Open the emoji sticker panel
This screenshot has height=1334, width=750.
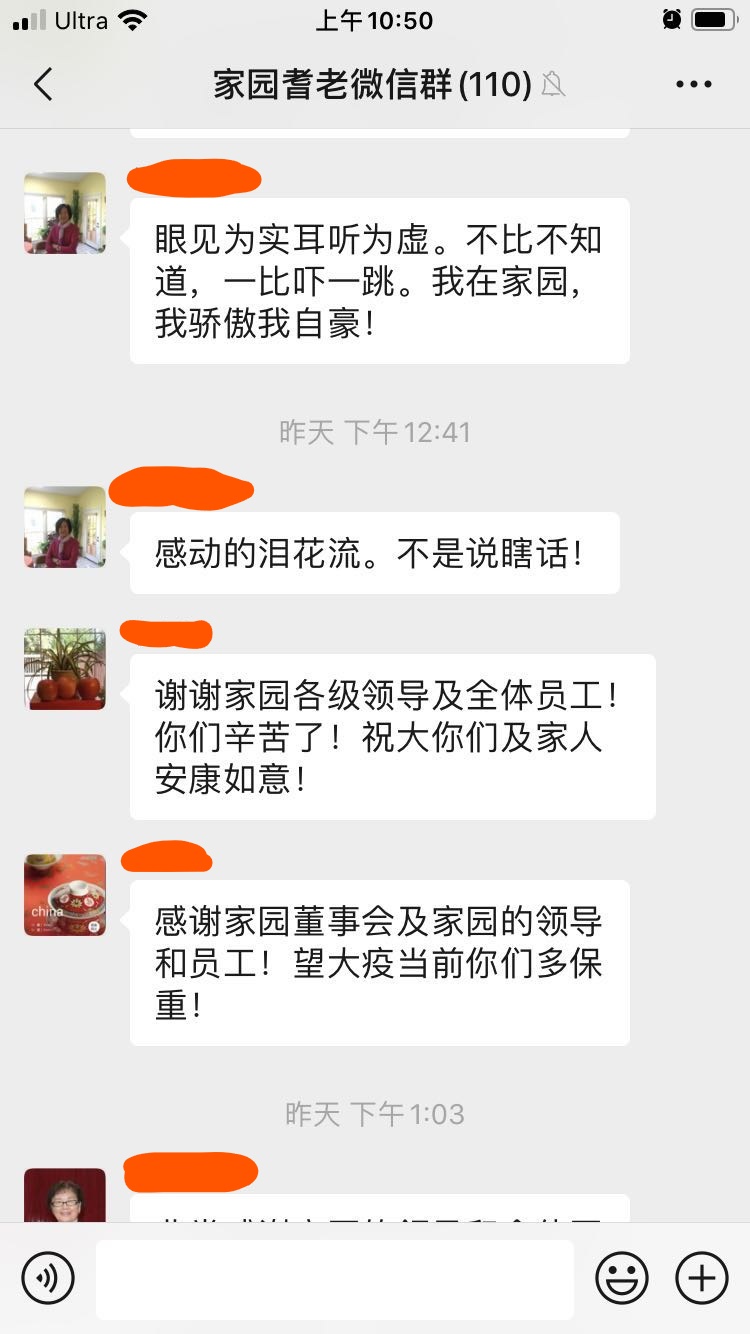[622, 1278]
